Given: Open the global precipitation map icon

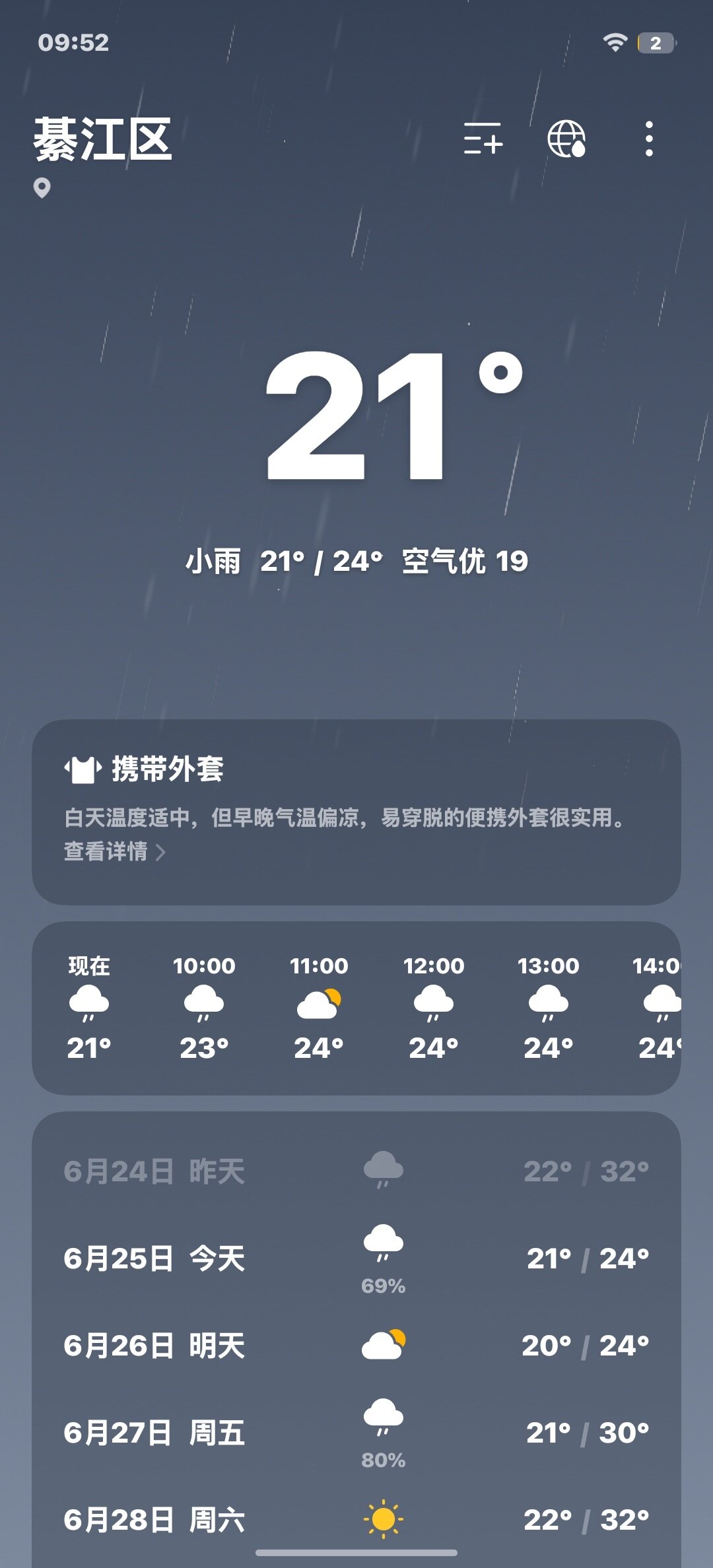Looking at the screenshot, I should tap(566, 139).
